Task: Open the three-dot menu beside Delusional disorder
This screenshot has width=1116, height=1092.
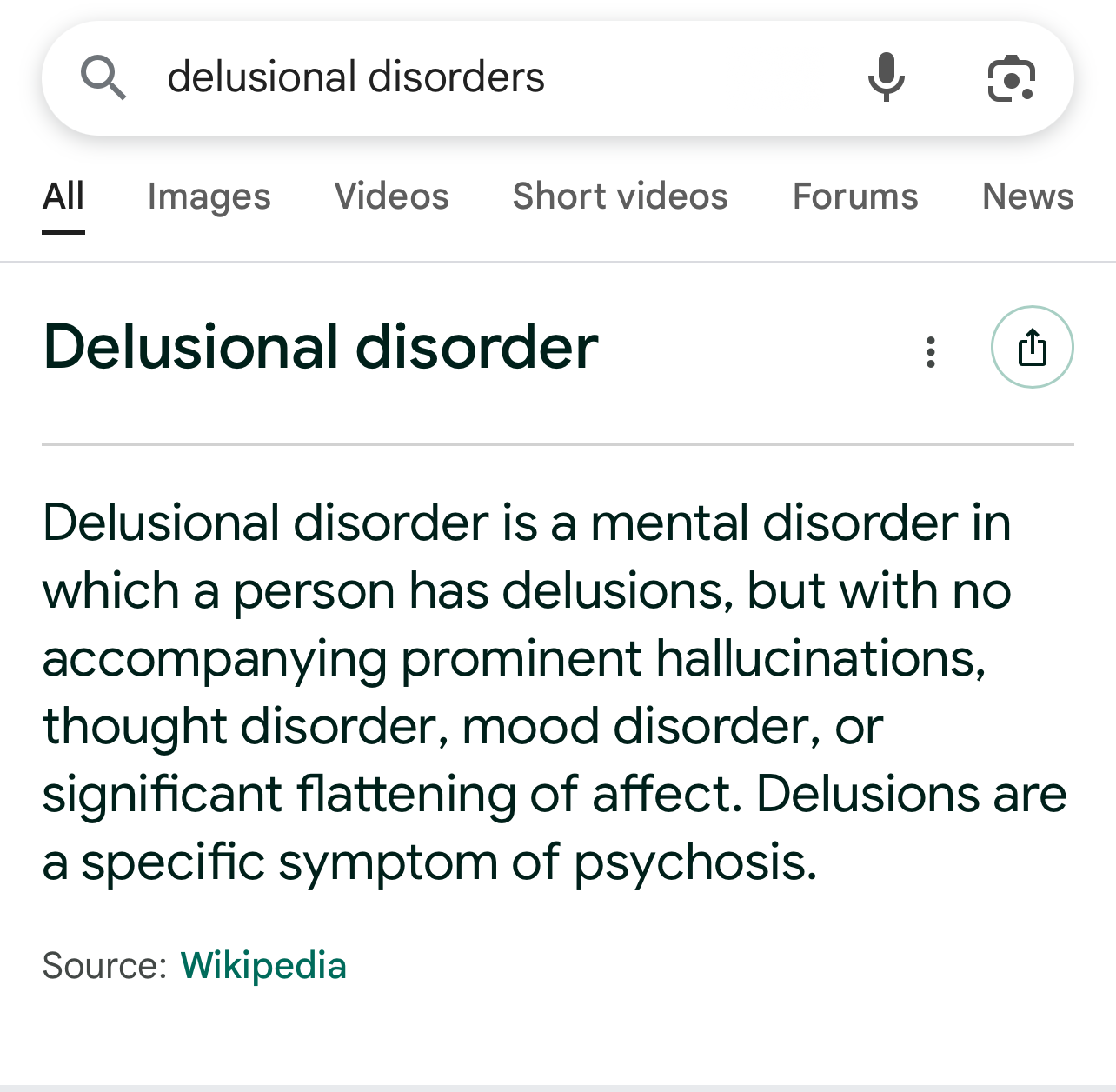Action: [x=931, y=351]
